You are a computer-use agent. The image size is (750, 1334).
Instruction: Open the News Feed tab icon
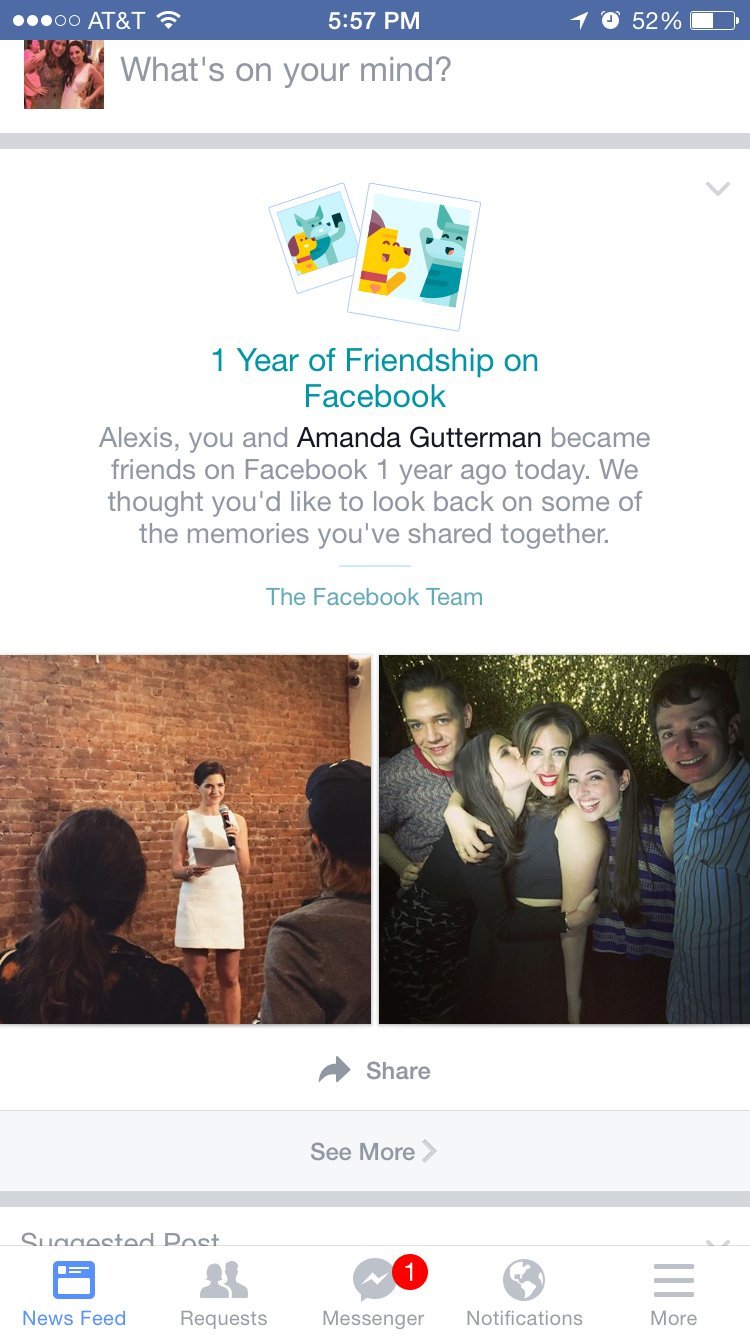pos(74,1278)
